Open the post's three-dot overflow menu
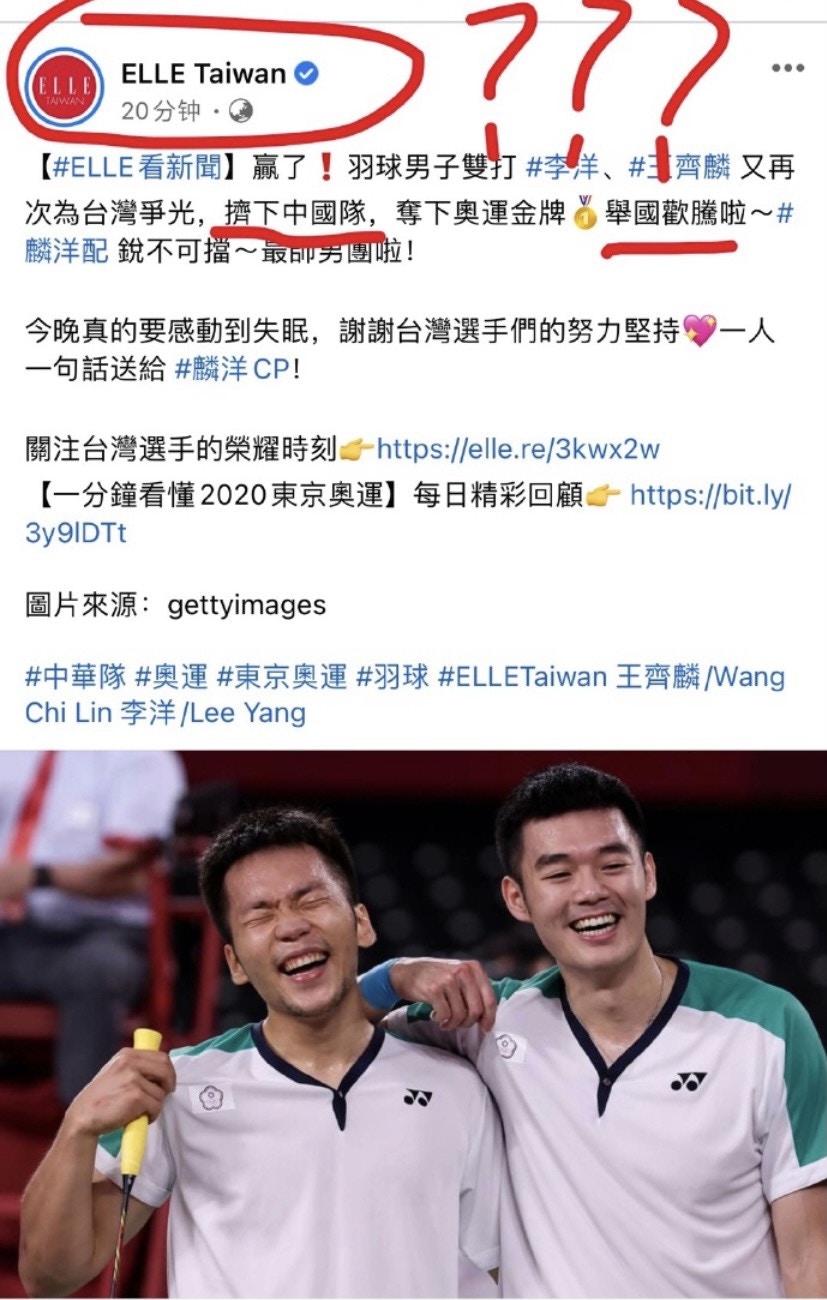The width and height of the screenshot is (827, 1300). tap(787, 68)
